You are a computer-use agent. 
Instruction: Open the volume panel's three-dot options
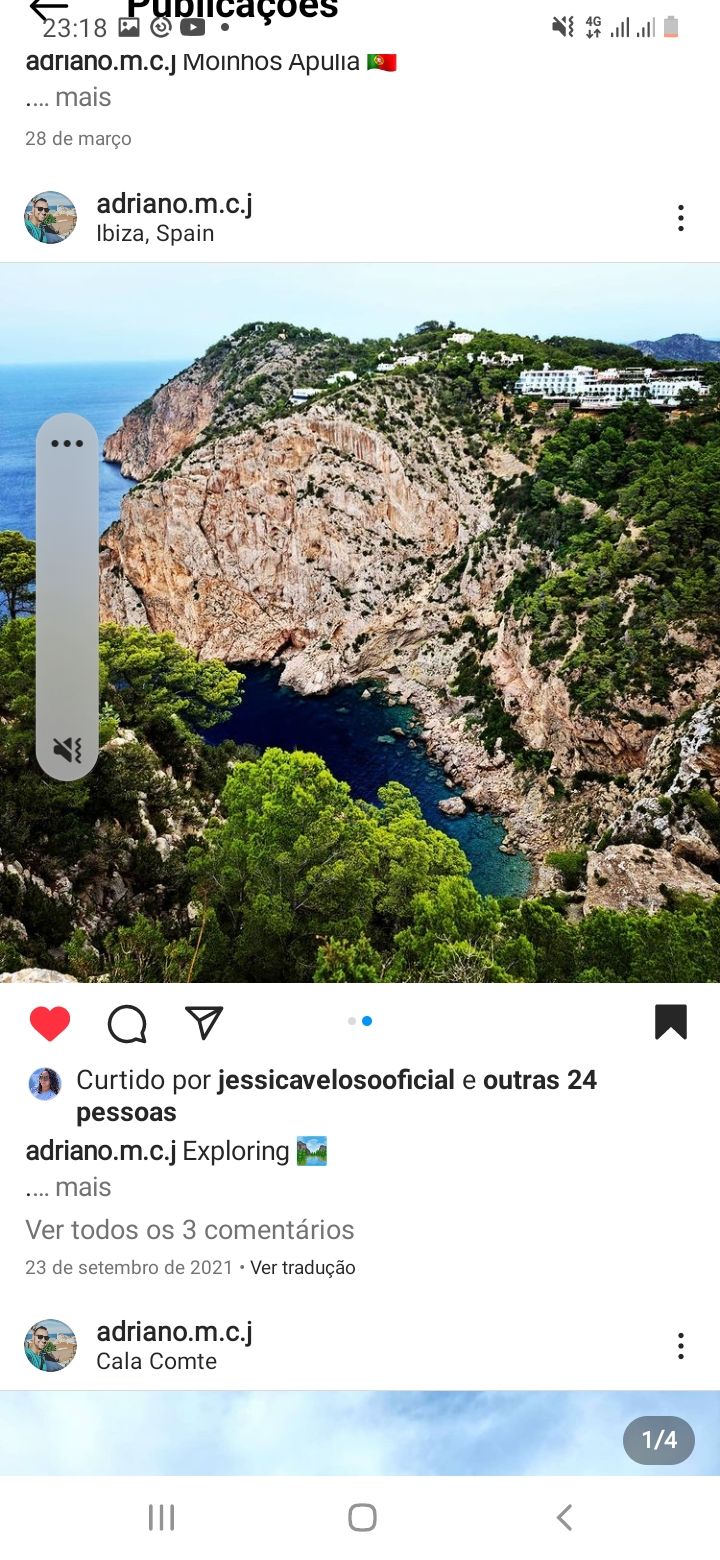[x=67, y=444]
